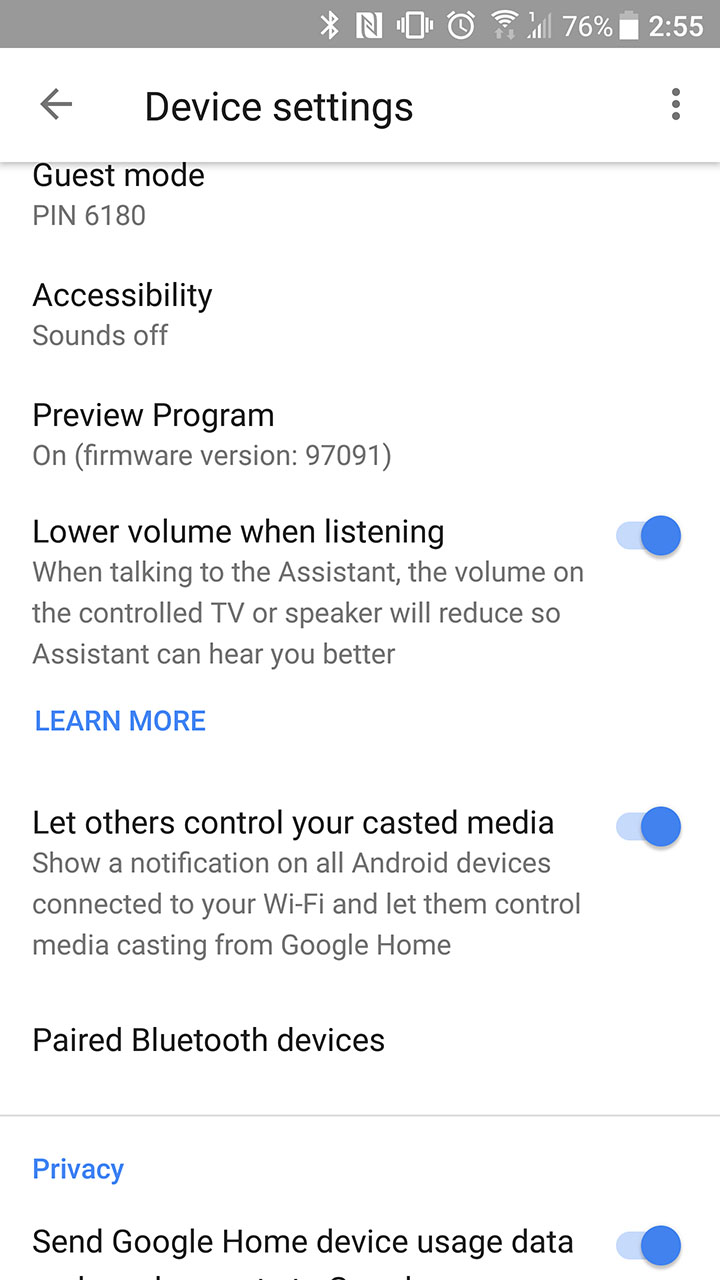Open Guest mode settings
Viewport: 720px width, 1280px height.
coord(119,195)
